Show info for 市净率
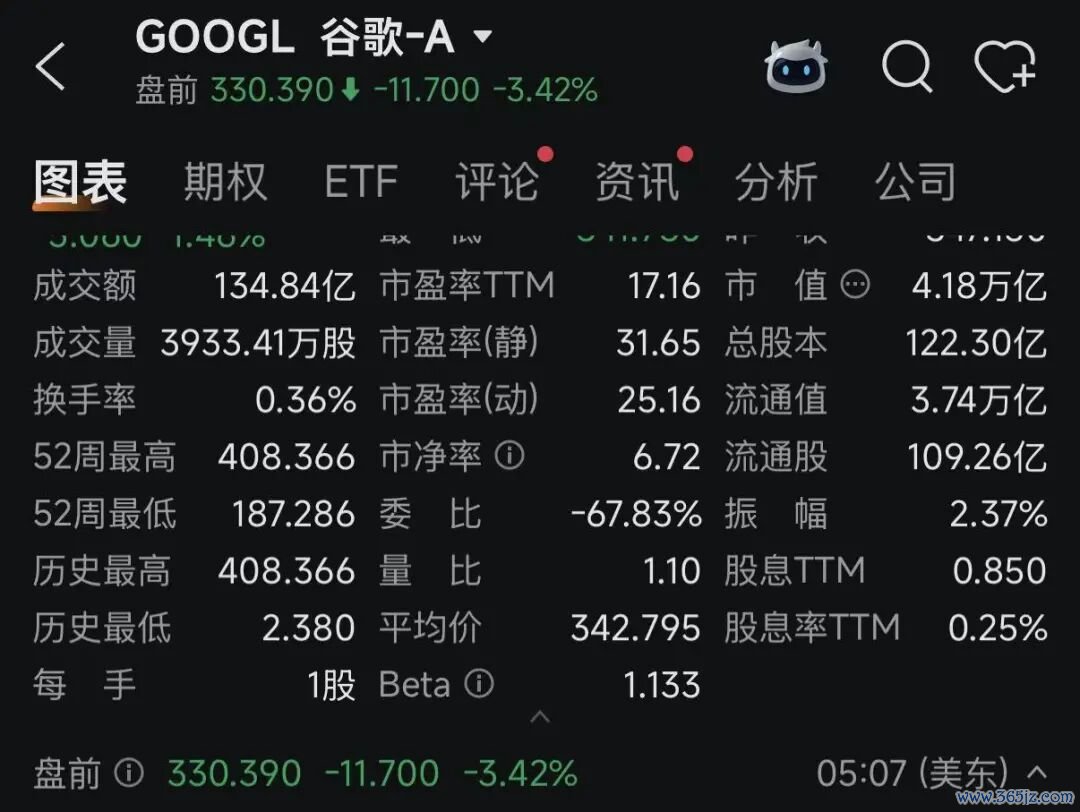Image resolution: width=1080 pixels, height=812 pixels. 510,455
